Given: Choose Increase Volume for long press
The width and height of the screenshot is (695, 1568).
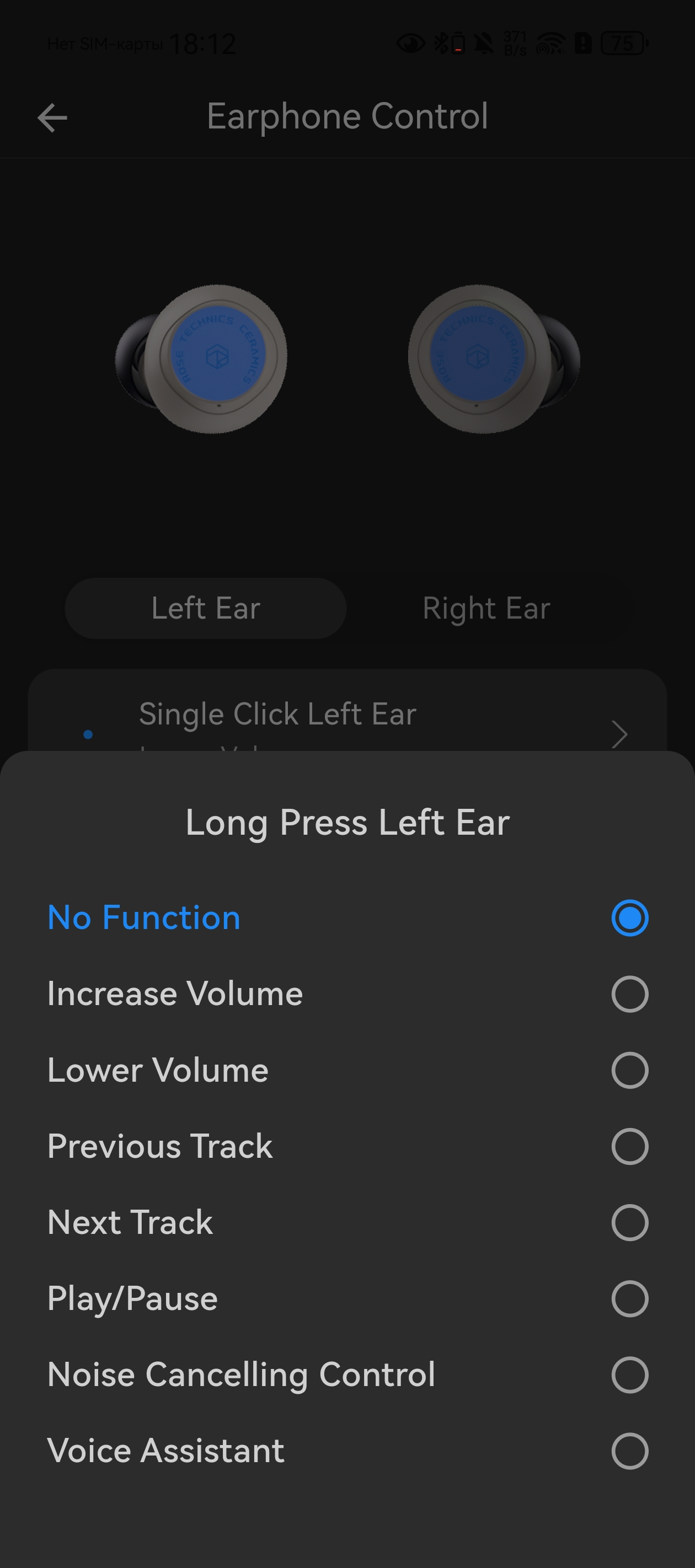Looking at the screenshot, I should tap(629, 994).
